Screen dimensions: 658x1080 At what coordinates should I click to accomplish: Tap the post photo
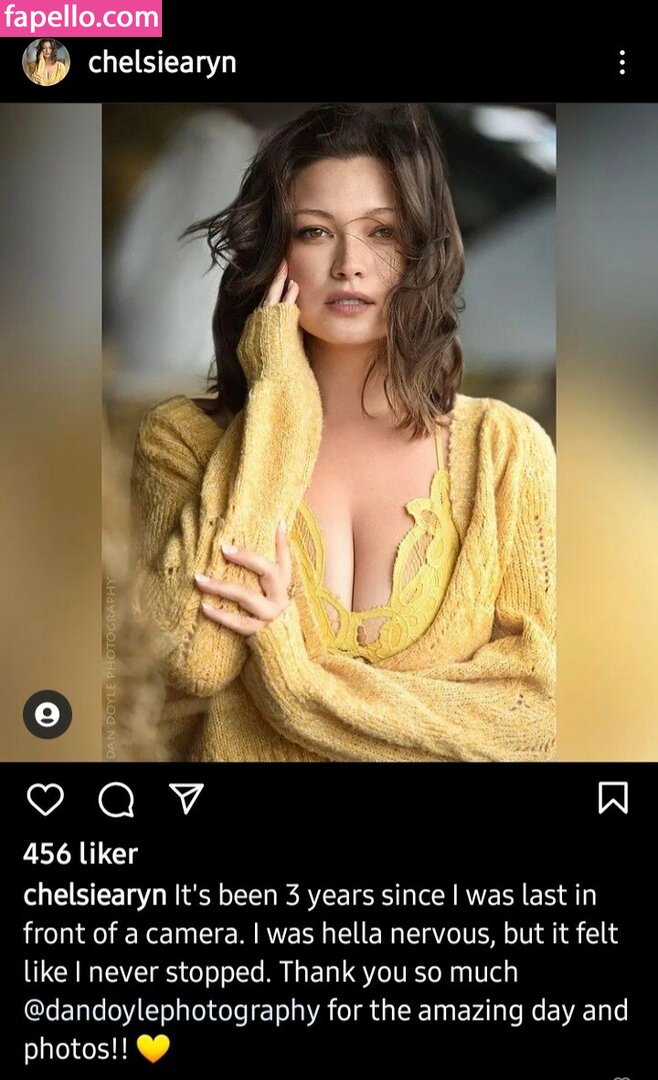(x=329, y=432)
